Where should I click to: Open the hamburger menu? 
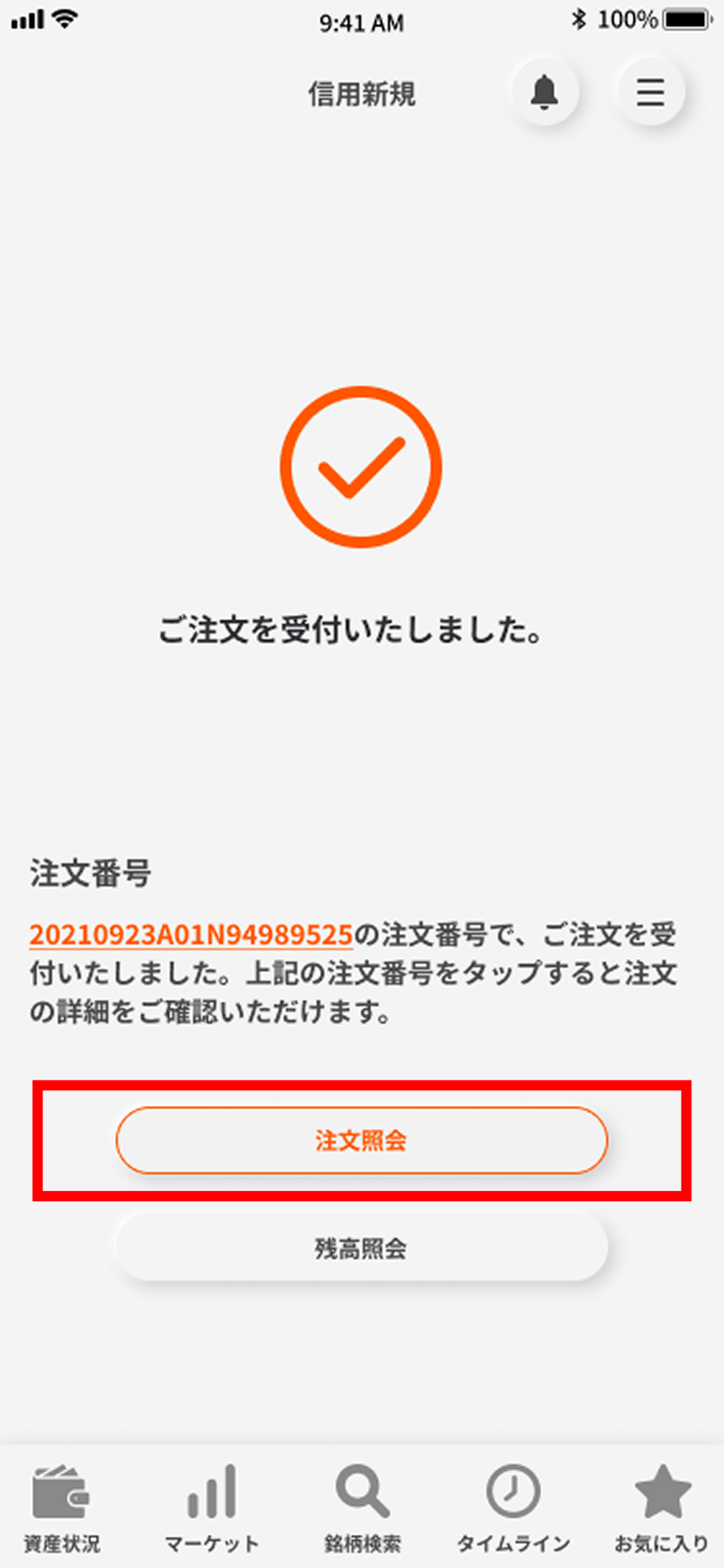[651, 91]
